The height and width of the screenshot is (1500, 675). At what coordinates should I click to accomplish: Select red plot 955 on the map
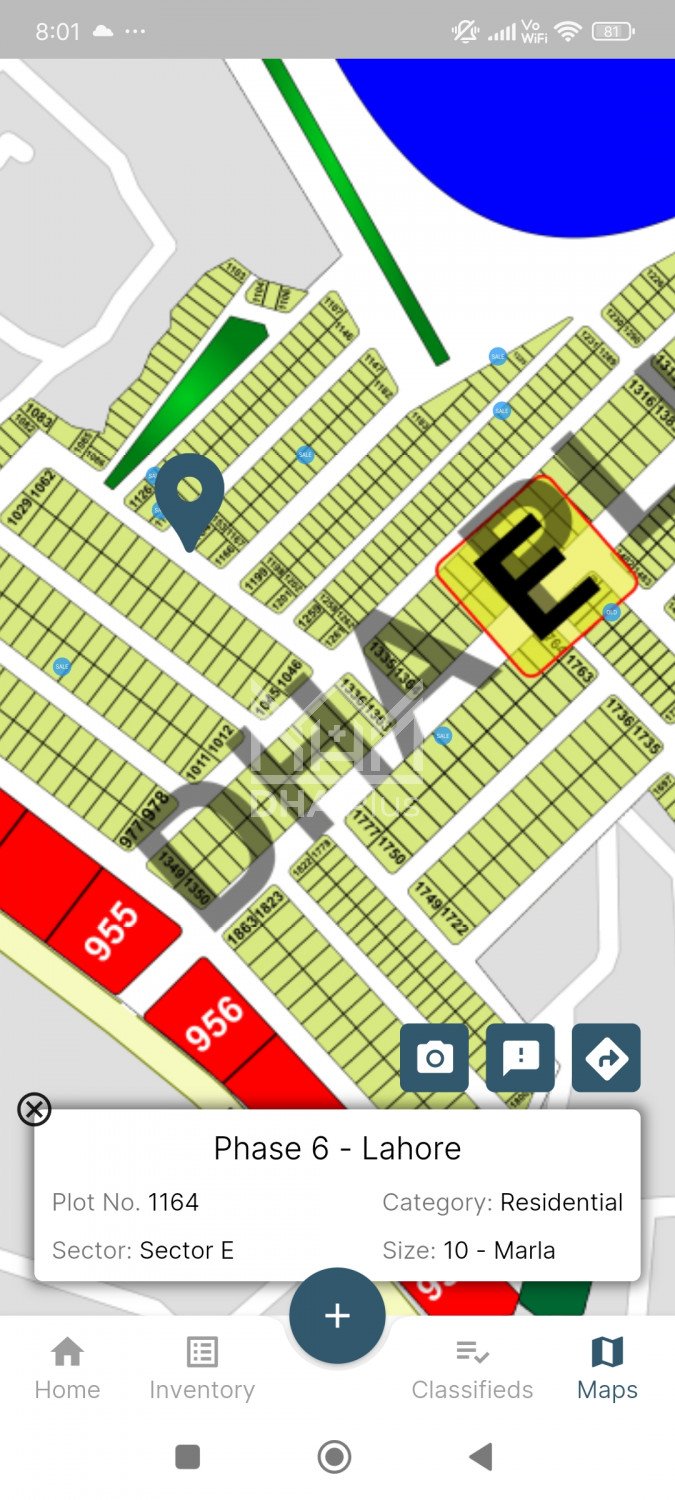[x=112, y=930]
